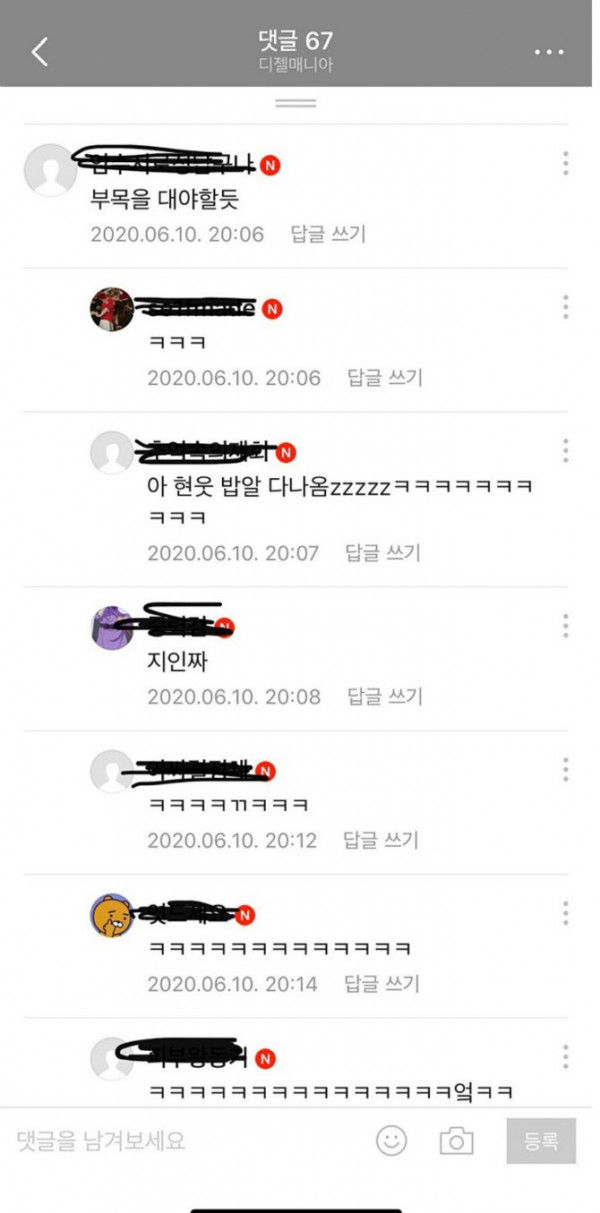The width and height of the screenshot is (600, 1213).
Task: Reply to the first ㅋㅋㅋ comment at 20:06
Action: [385, 378]
